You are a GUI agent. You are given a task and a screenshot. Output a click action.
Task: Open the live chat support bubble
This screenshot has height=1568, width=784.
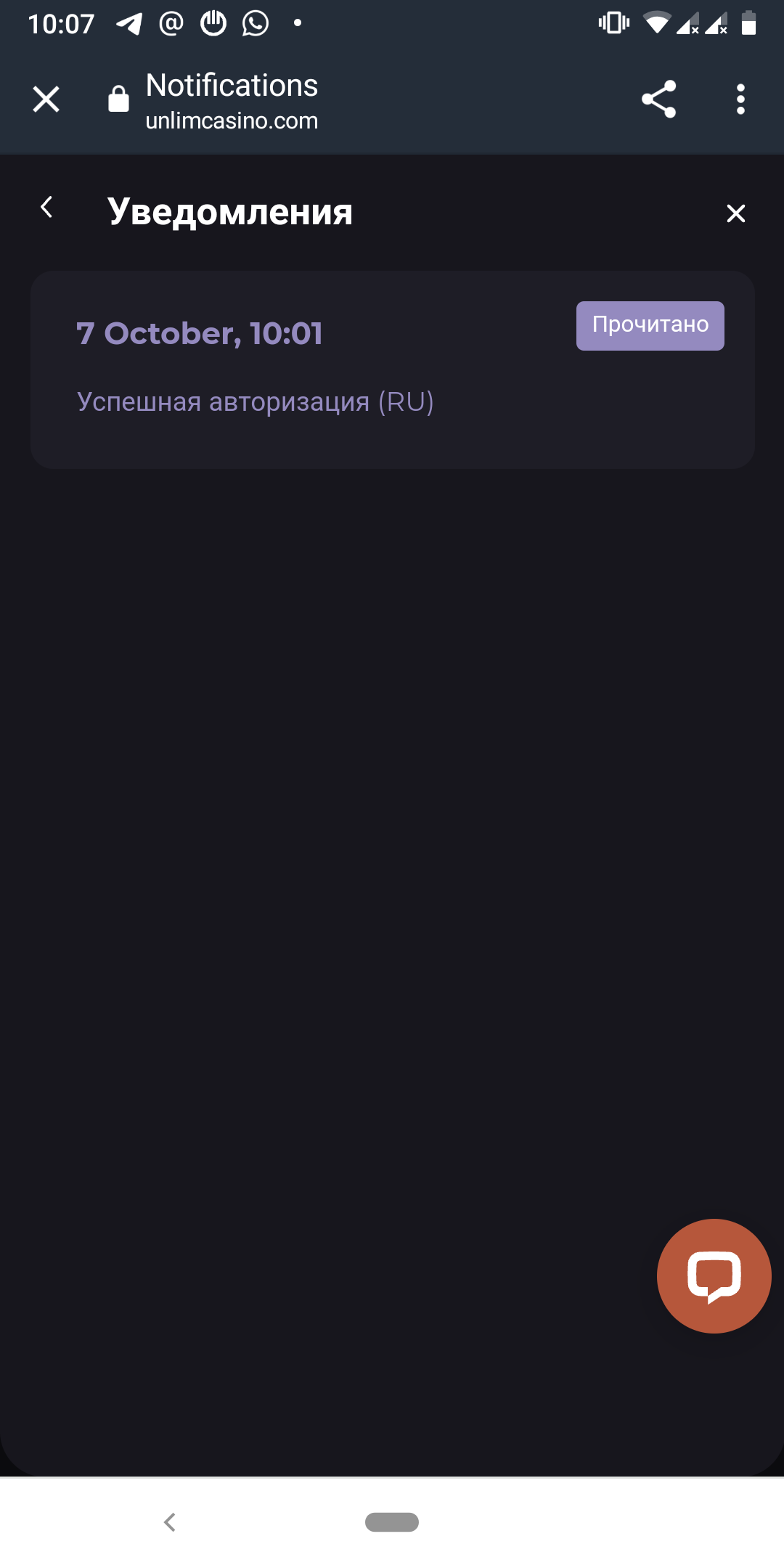point(714,1276)
